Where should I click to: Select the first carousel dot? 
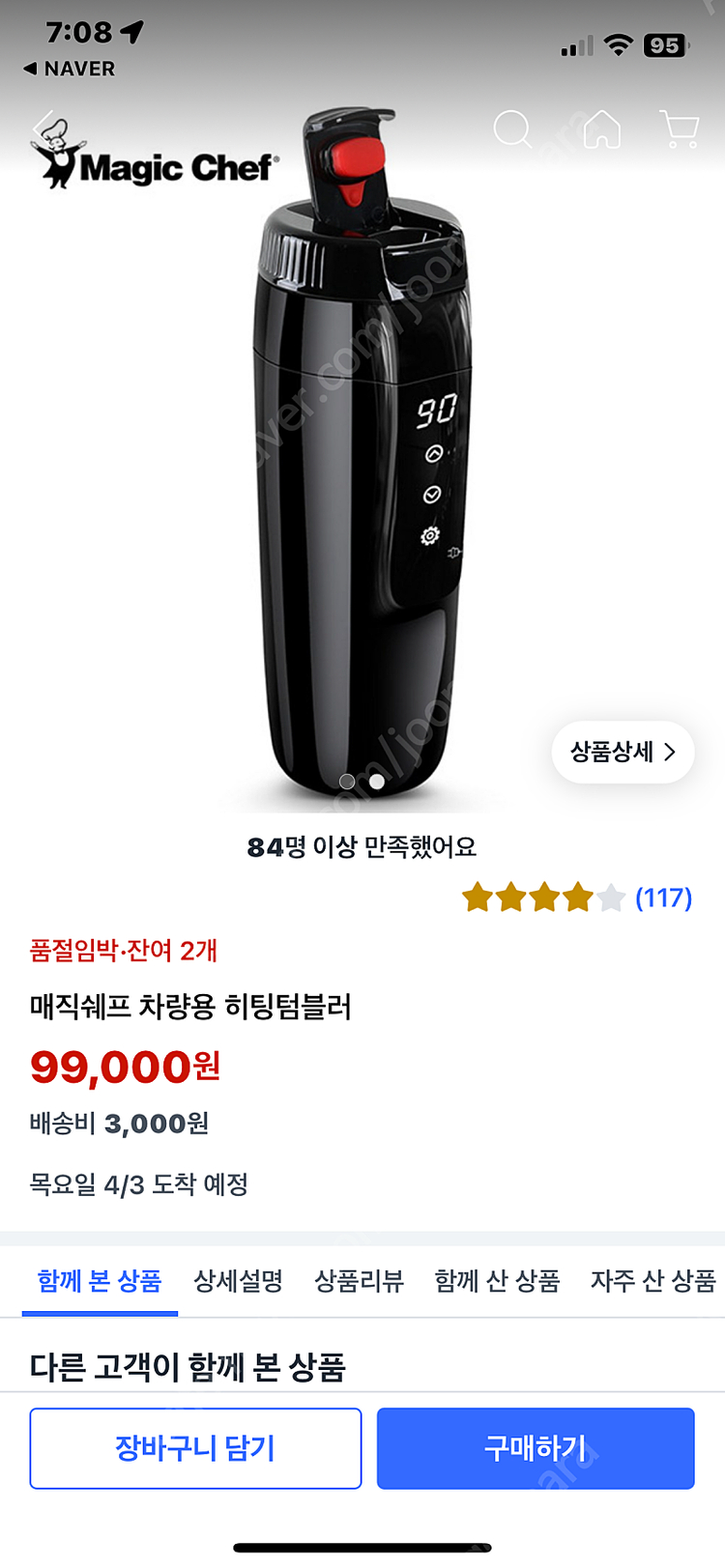pyautogui.click(x=346, y=782)
